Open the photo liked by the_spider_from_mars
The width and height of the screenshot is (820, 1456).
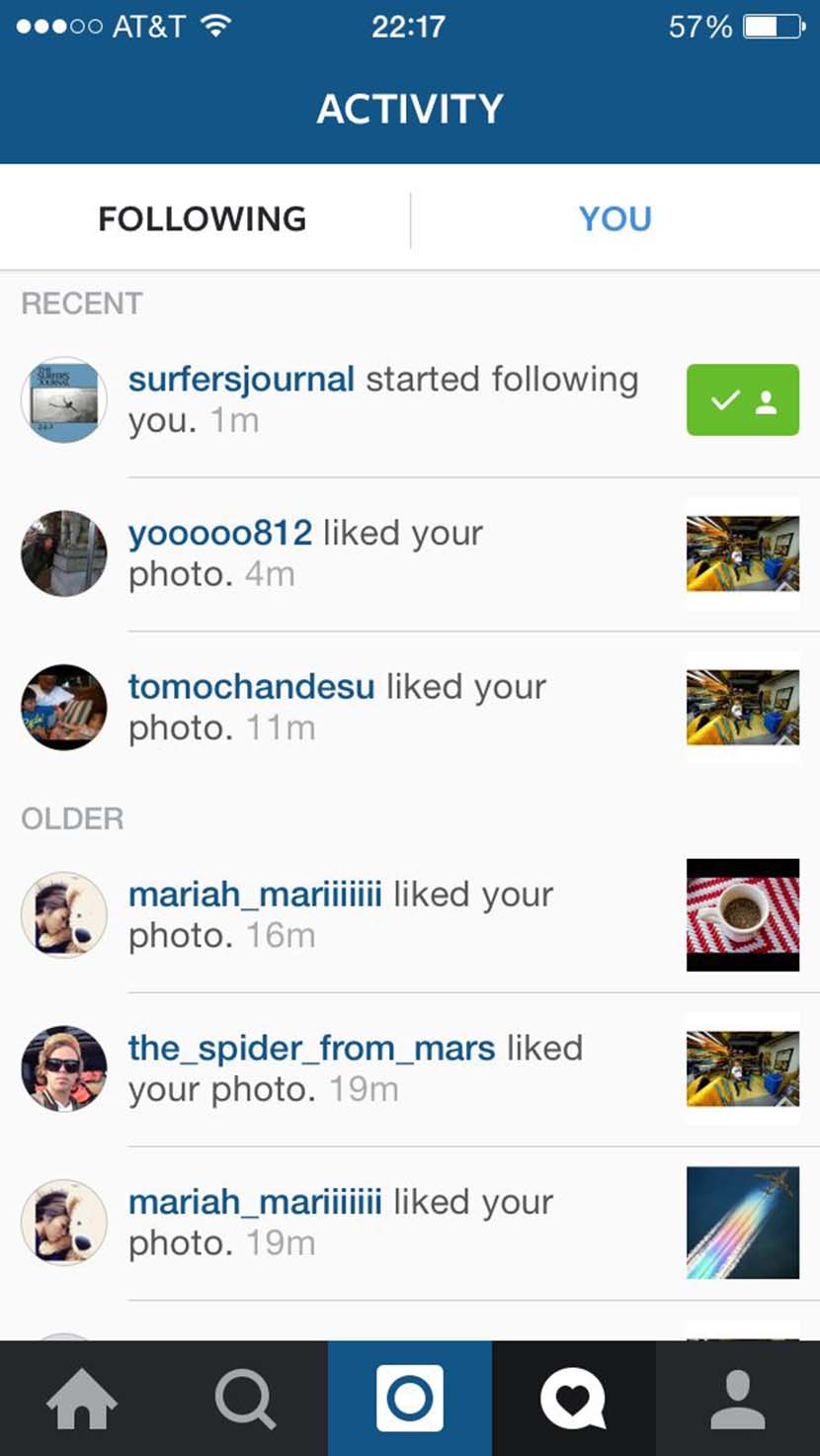click(743, 1069)
